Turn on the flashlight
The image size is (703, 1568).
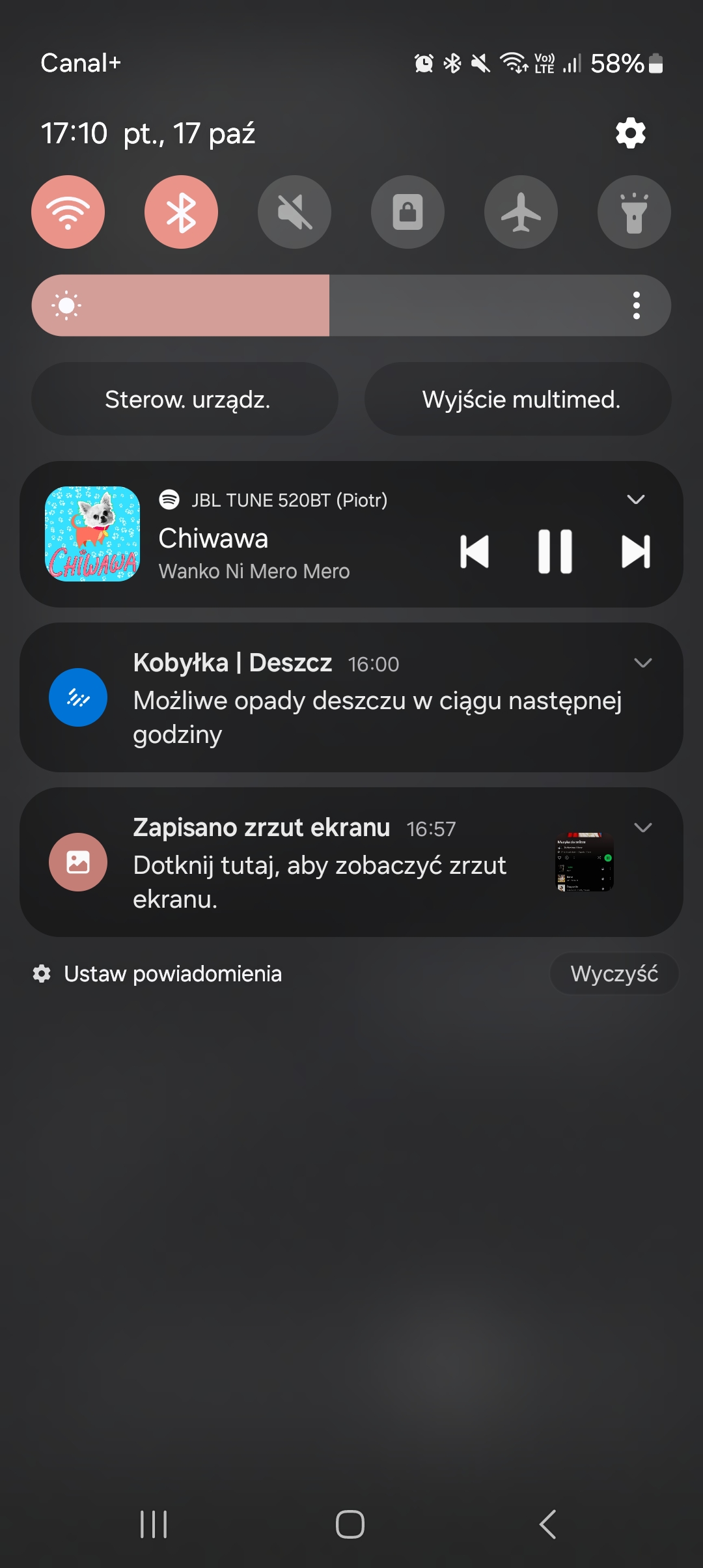tap(634, 212)
